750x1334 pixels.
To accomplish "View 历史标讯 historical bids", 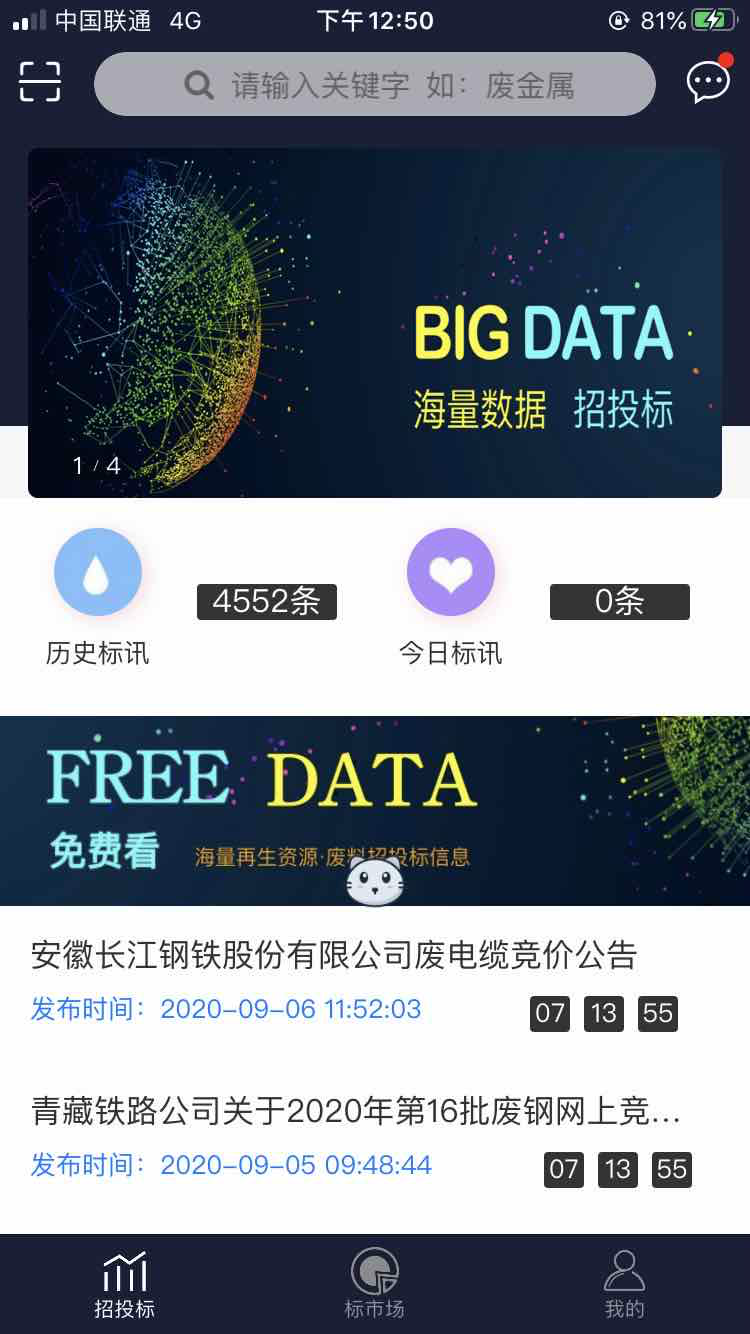I will pyautogui.click(x=97, y=597).
